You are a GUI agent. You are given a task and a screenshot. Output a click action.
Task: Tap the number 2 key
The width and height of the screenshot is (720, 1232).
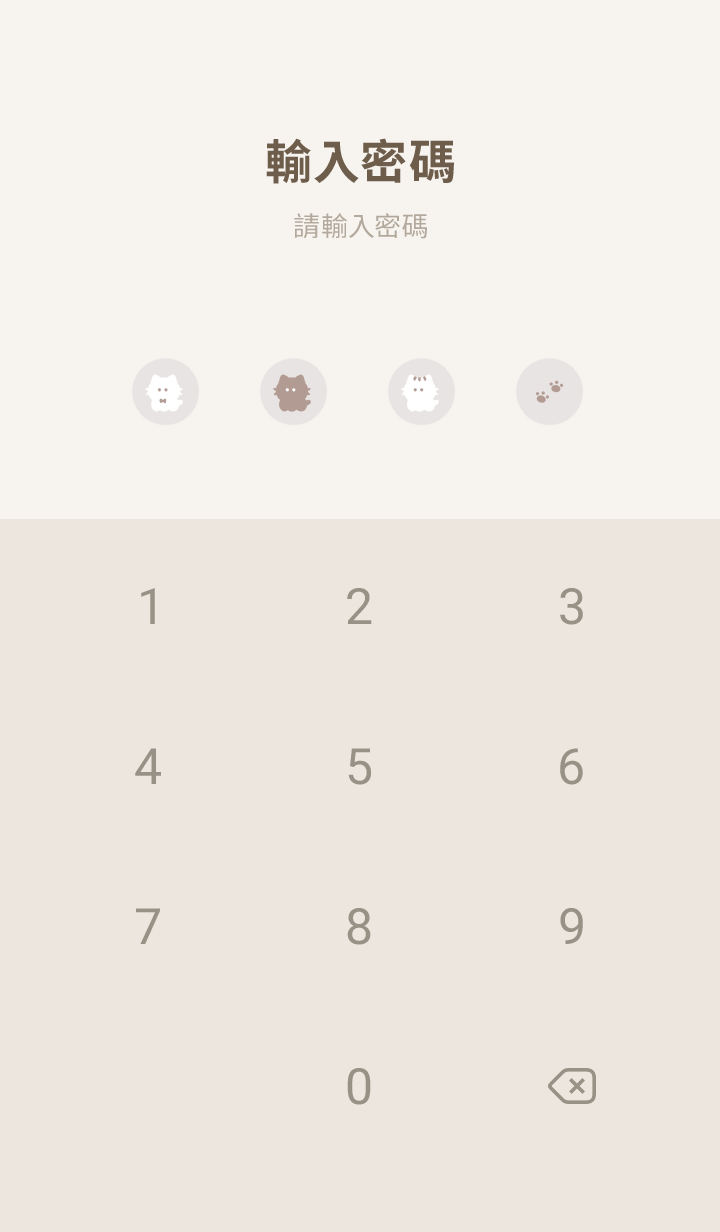(x=359, y=607)
